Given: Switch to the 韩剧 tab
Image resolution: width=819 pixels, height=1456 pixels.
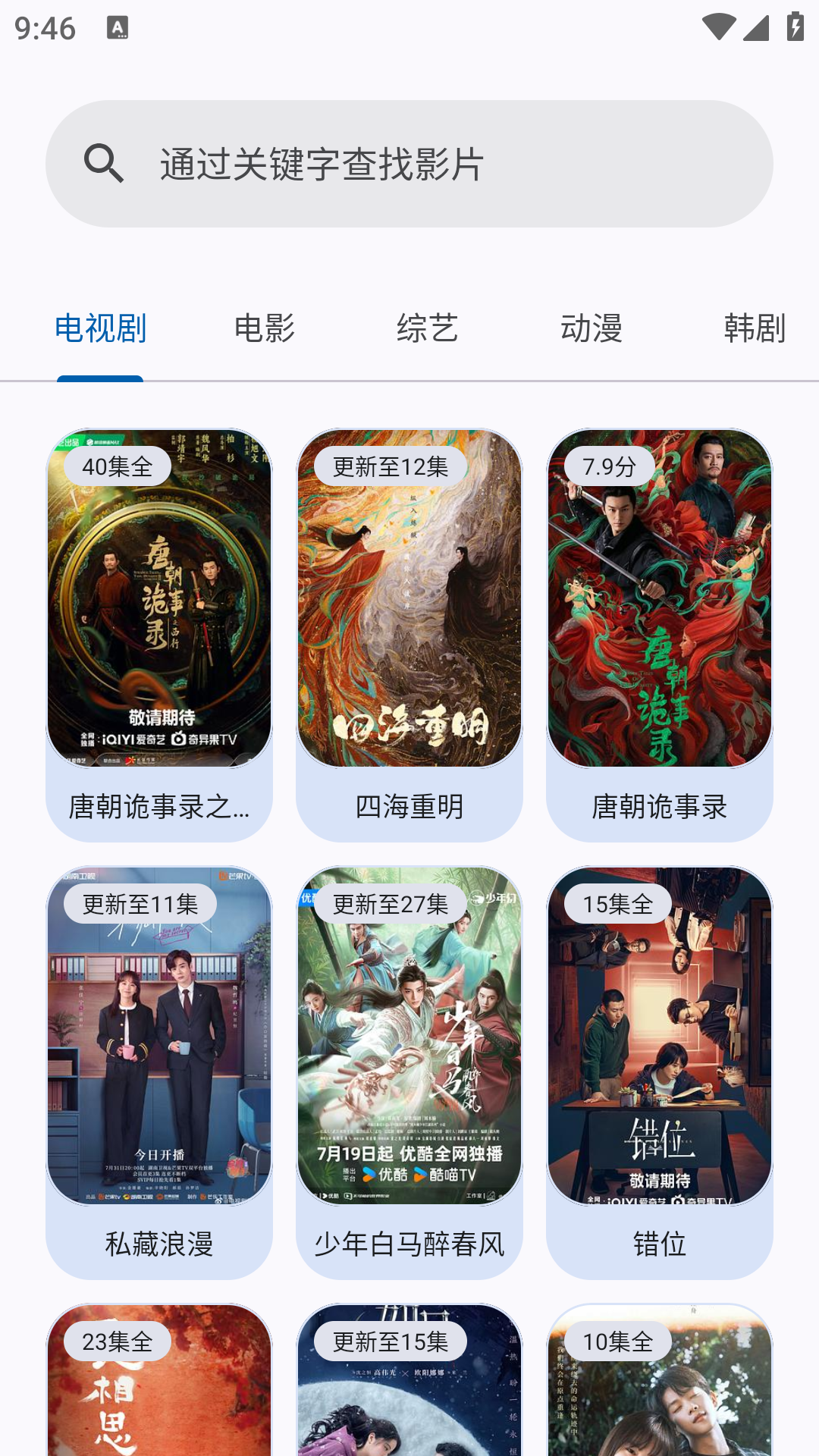Looking at the screenshot, I should pos(754,328).
